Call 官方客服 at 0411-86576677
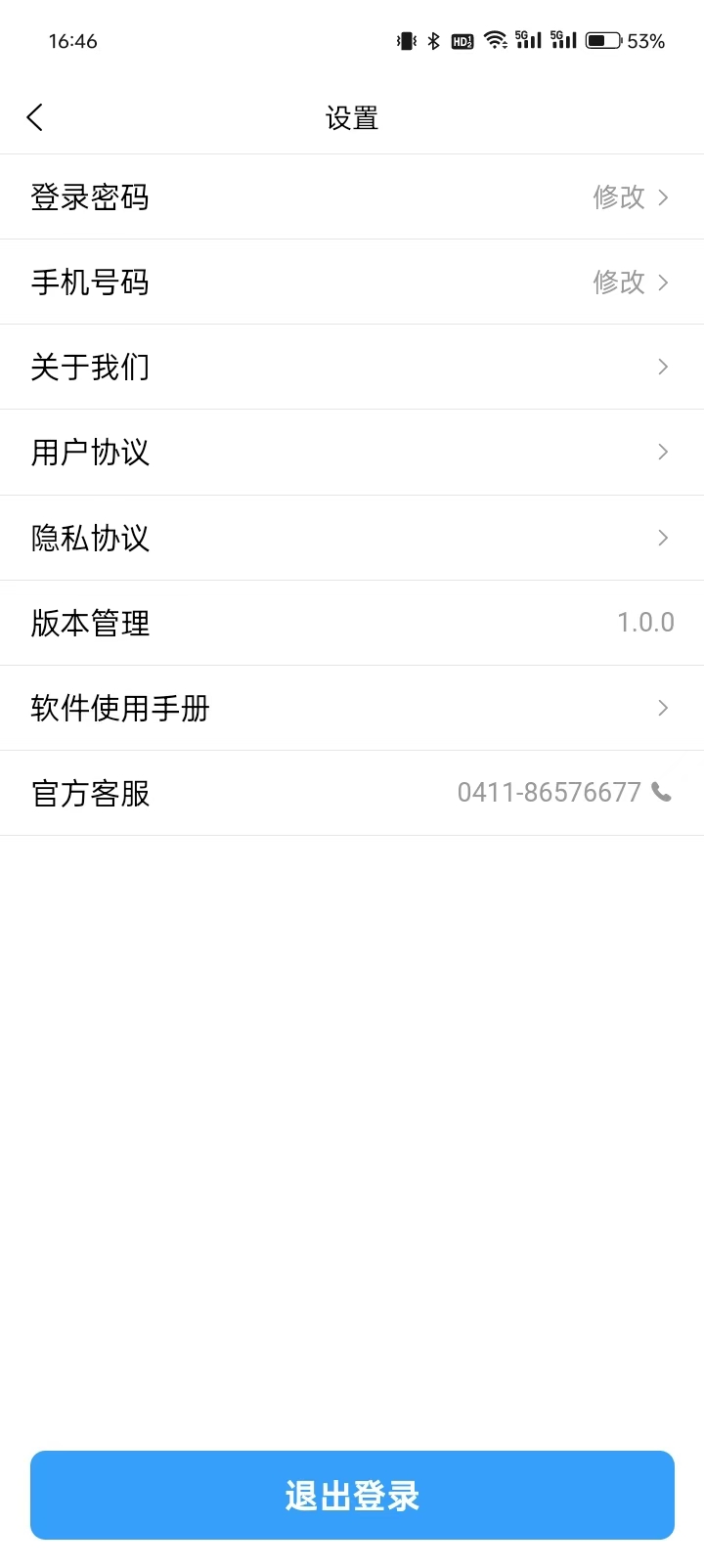Image resolution: width=704 pixels, height=1568 pixels. pyautogui.click(x=352, y=793)
